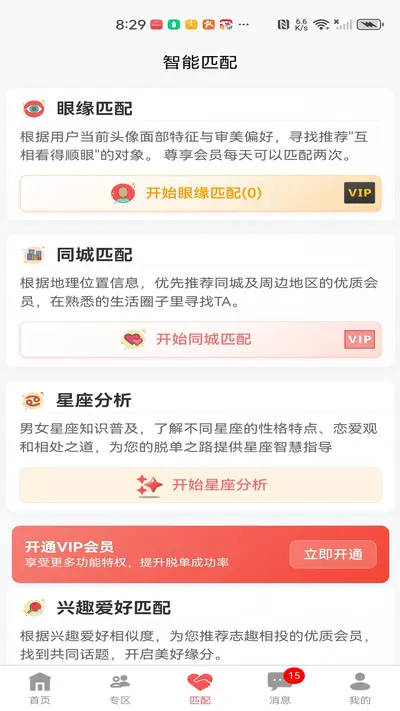The width and height of the screenshot is (400, 711).
Task: Switch to the 专区 tab
Action: coord(120,688)
